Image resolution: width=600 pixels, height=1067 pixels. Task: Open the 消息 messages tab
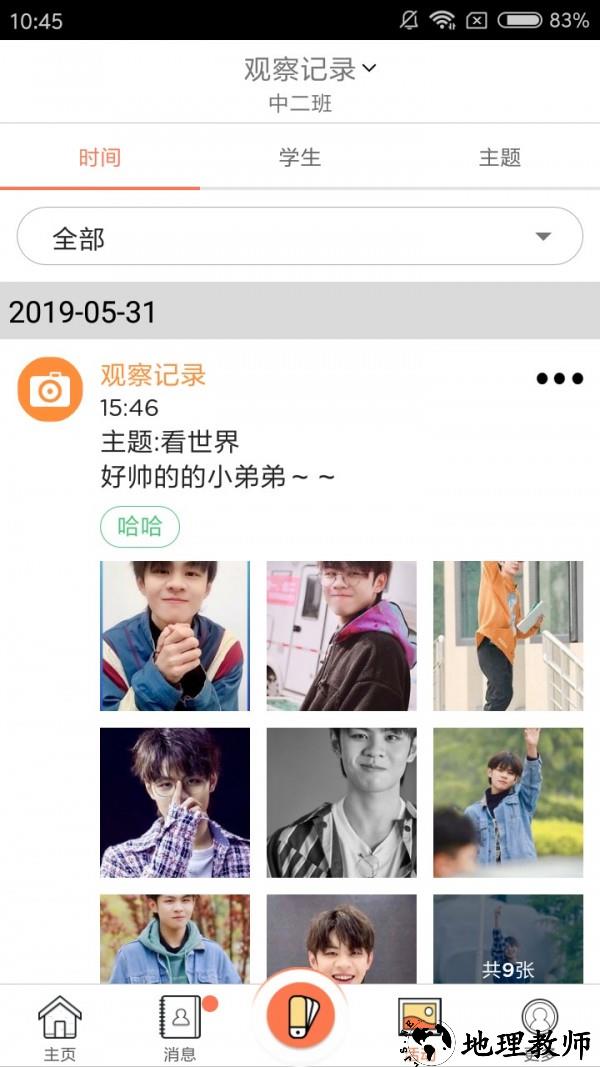[180, 1027]
